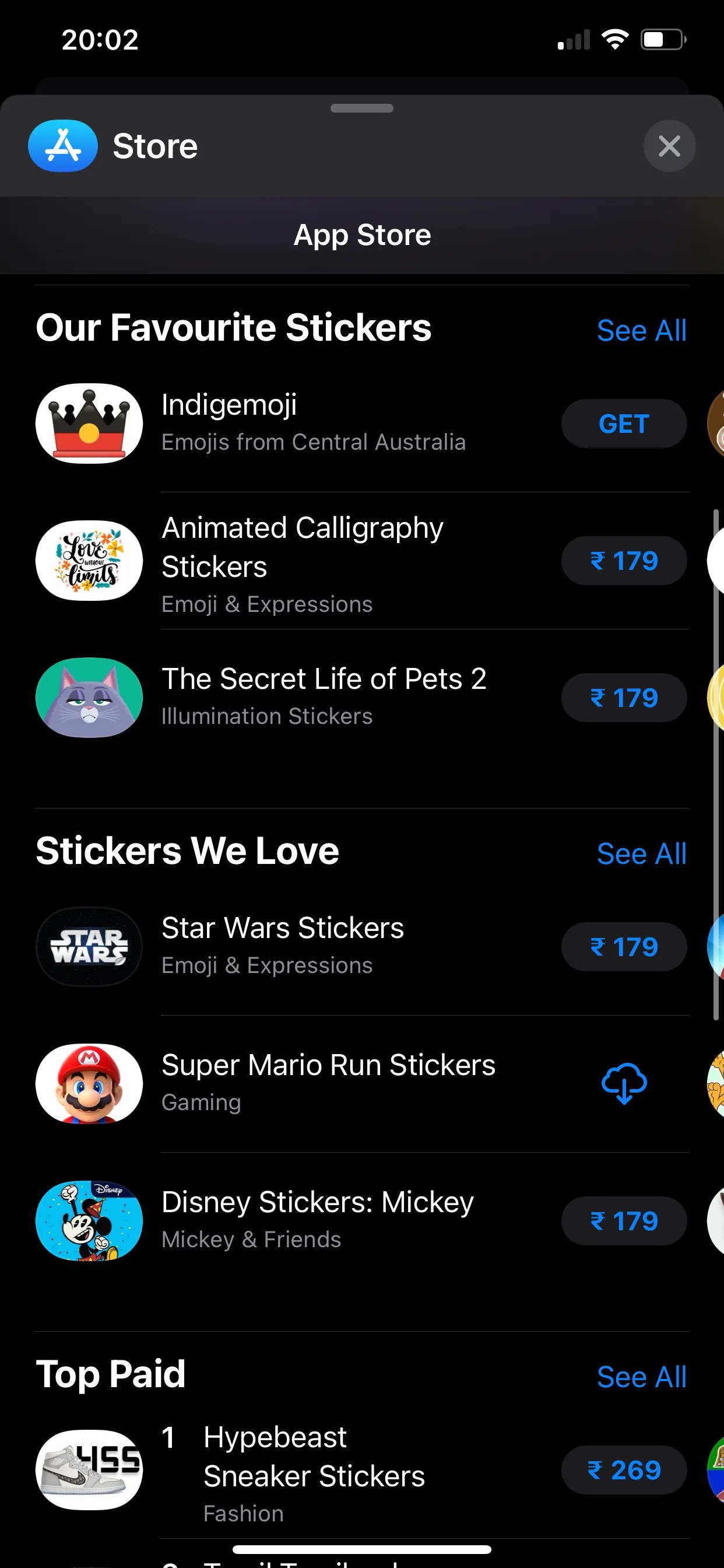Open The Secret Life of Pets 2 icon
724x1568 pixels.
point(89,698)
